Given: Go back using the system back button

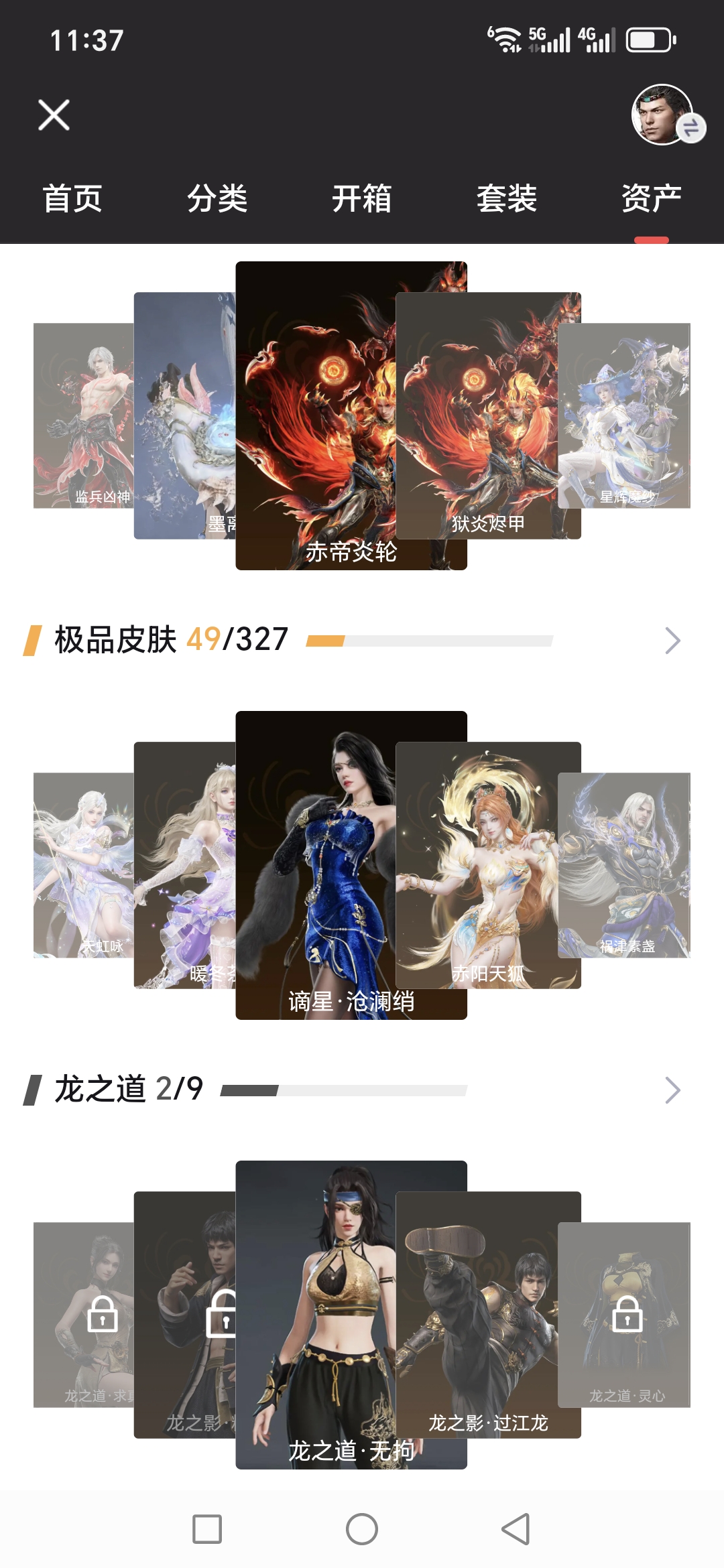Looking at the screenshot, I should pyautogui.click(x=516, y=1529).
